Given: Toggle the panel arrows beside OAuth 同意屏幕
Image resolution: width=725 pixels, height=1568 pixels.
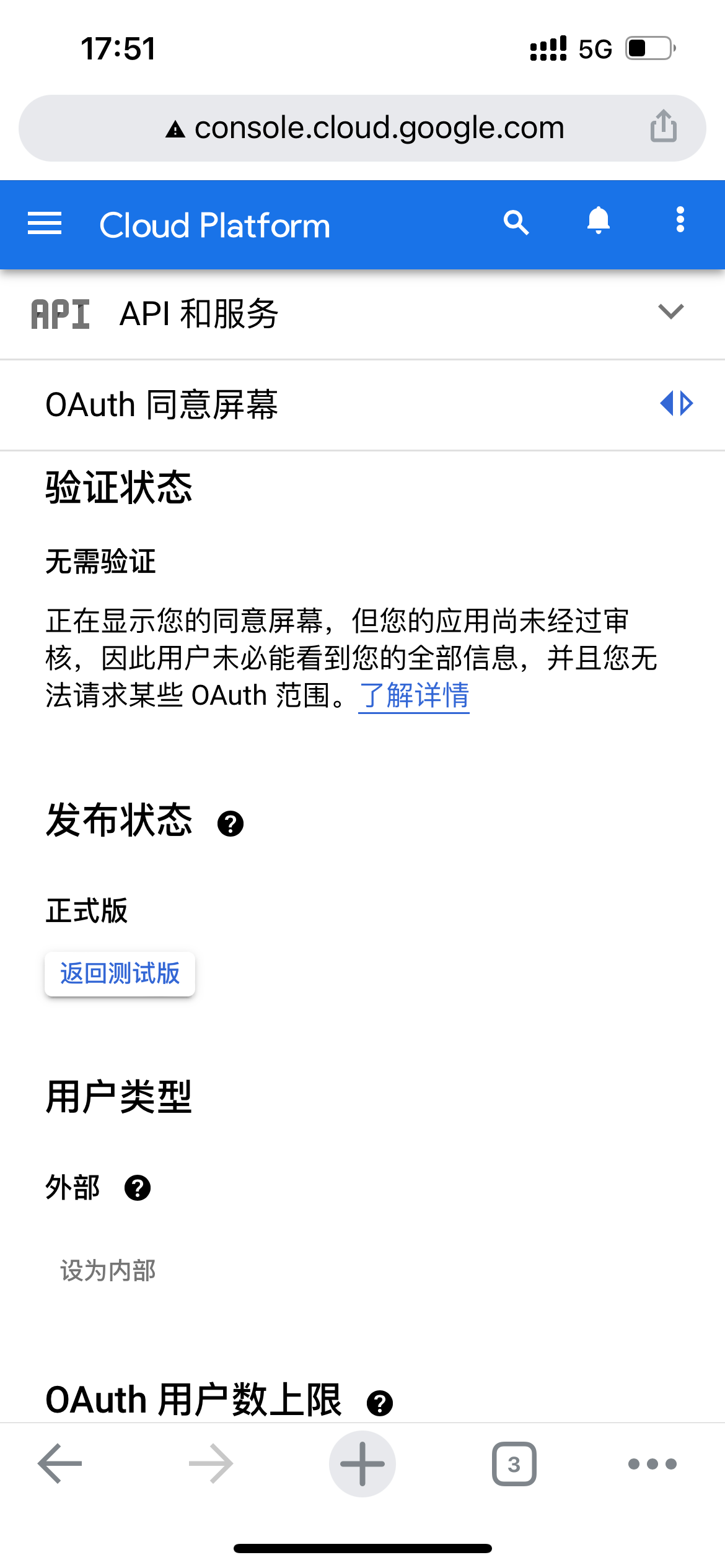Looking at the screenshot, I should pyautogui.click(x=676, y=403).
